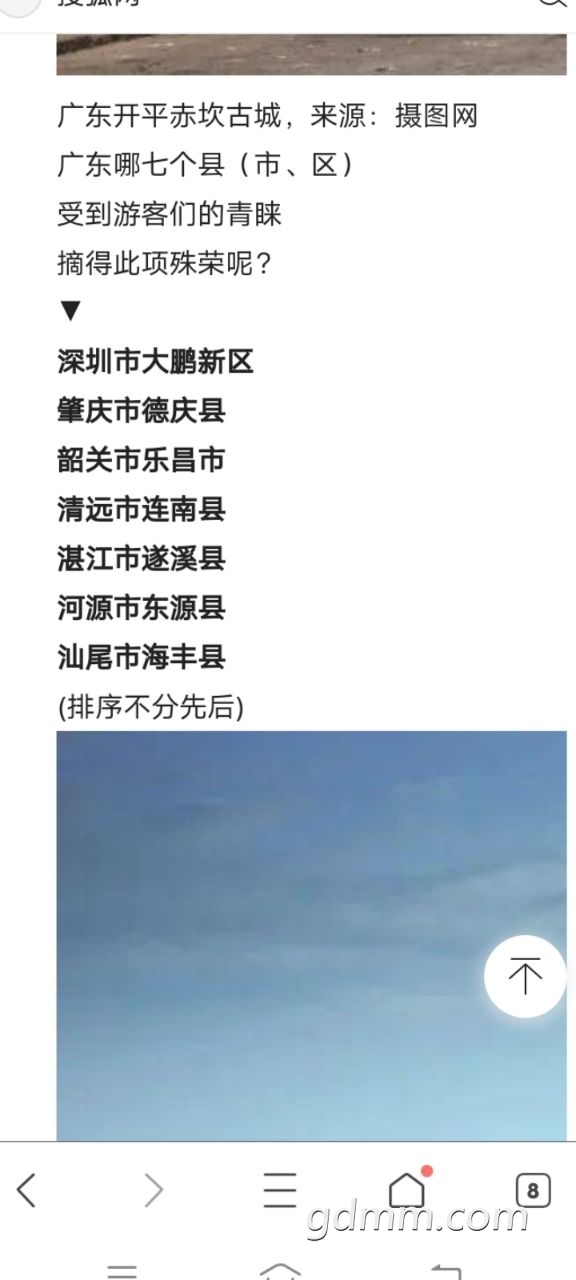This screenshot has height=1280, width=576.
Task: Tap the search icon in the top bar
Action: (552, 3)
